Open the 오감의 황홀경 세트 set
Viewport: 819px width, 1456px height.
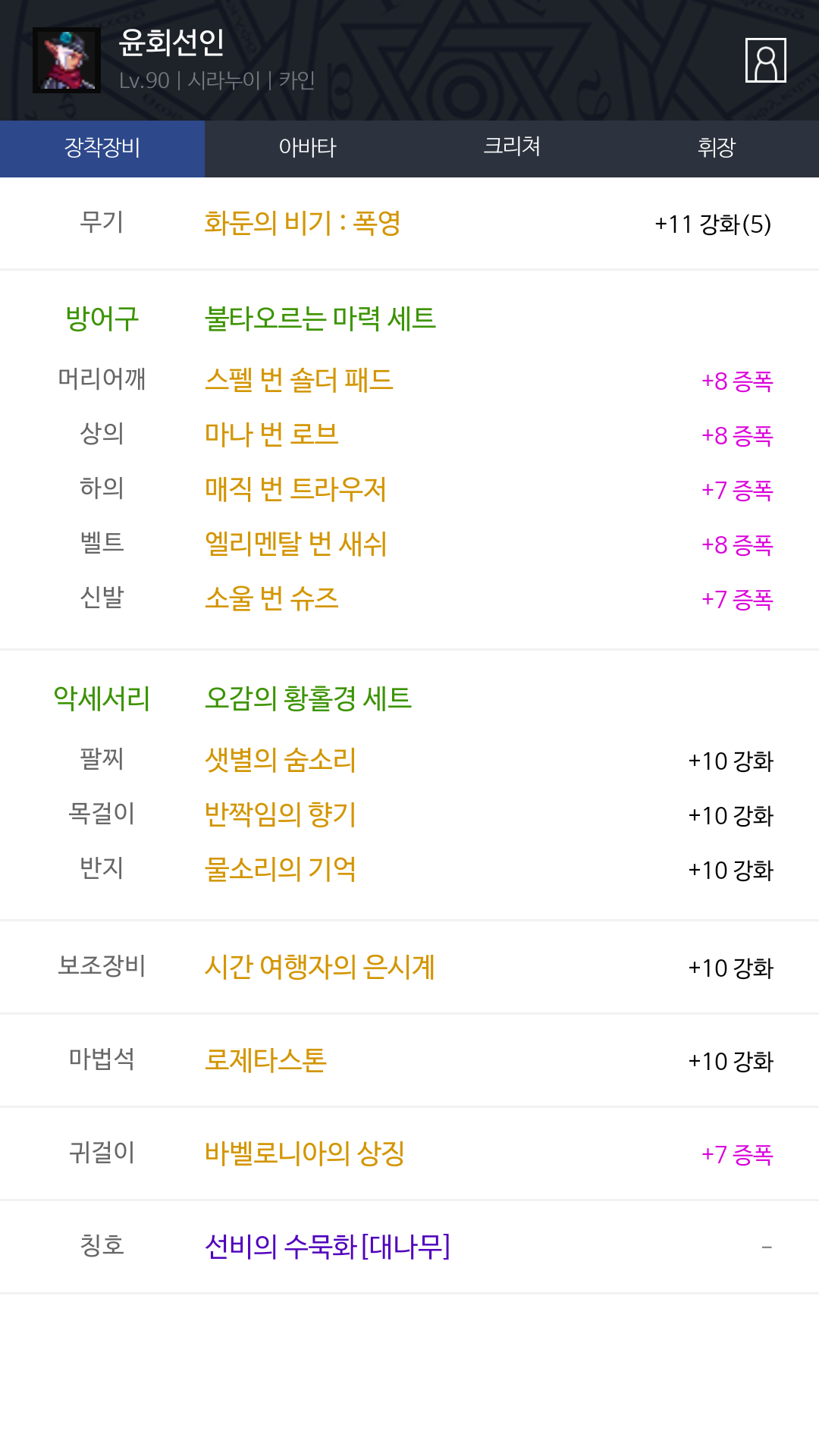309,698
